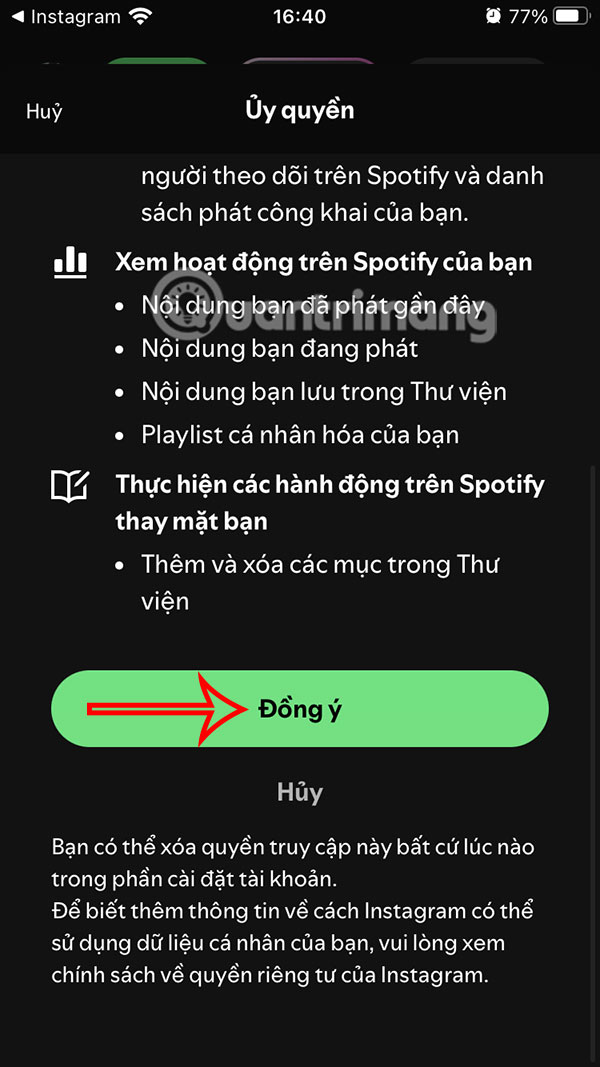Image resolution: width=600 pixels, height=1067 pixels.
Task: Tap Huỷ in the top bar
Action: pos(44,111)
